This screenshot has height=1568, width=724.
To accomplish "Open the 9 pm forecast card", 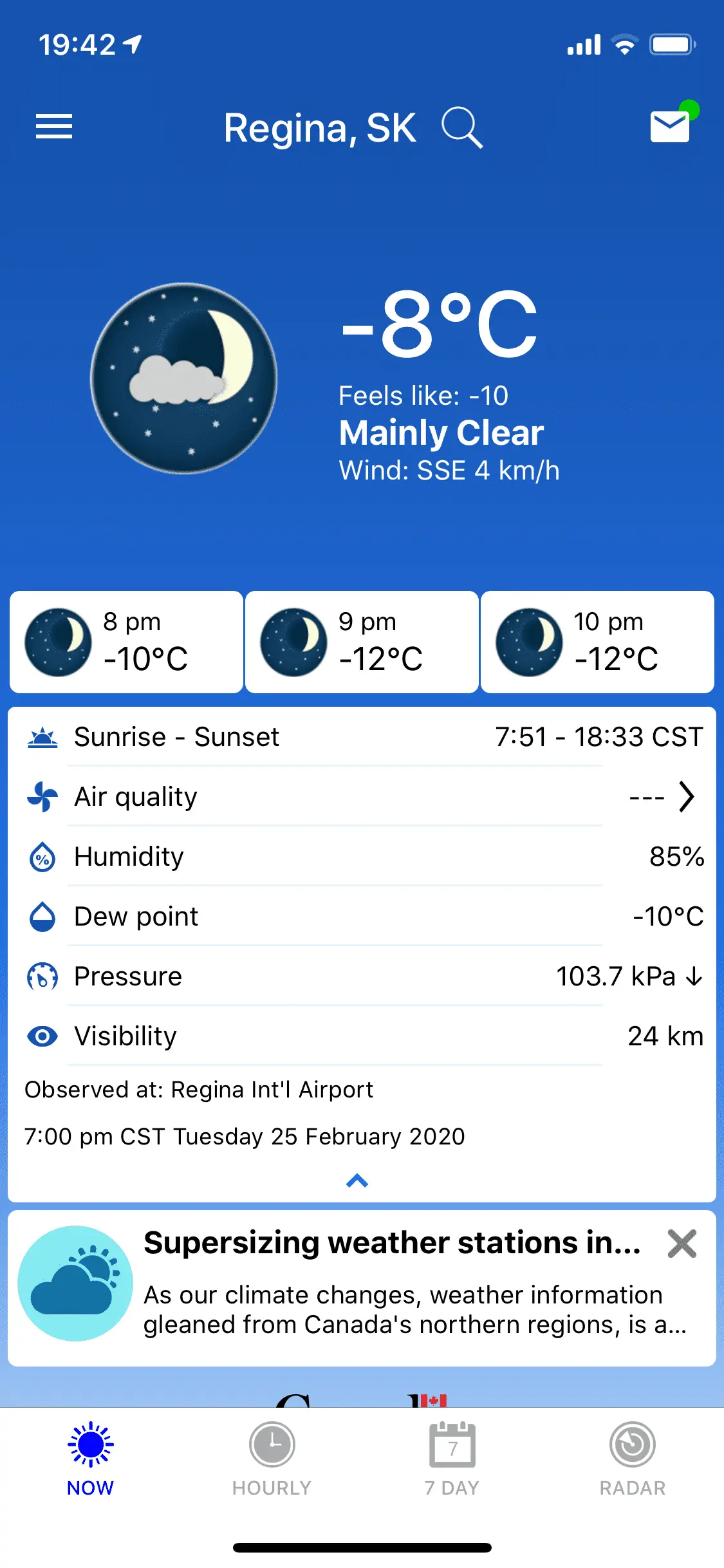I will pos(362,642).
